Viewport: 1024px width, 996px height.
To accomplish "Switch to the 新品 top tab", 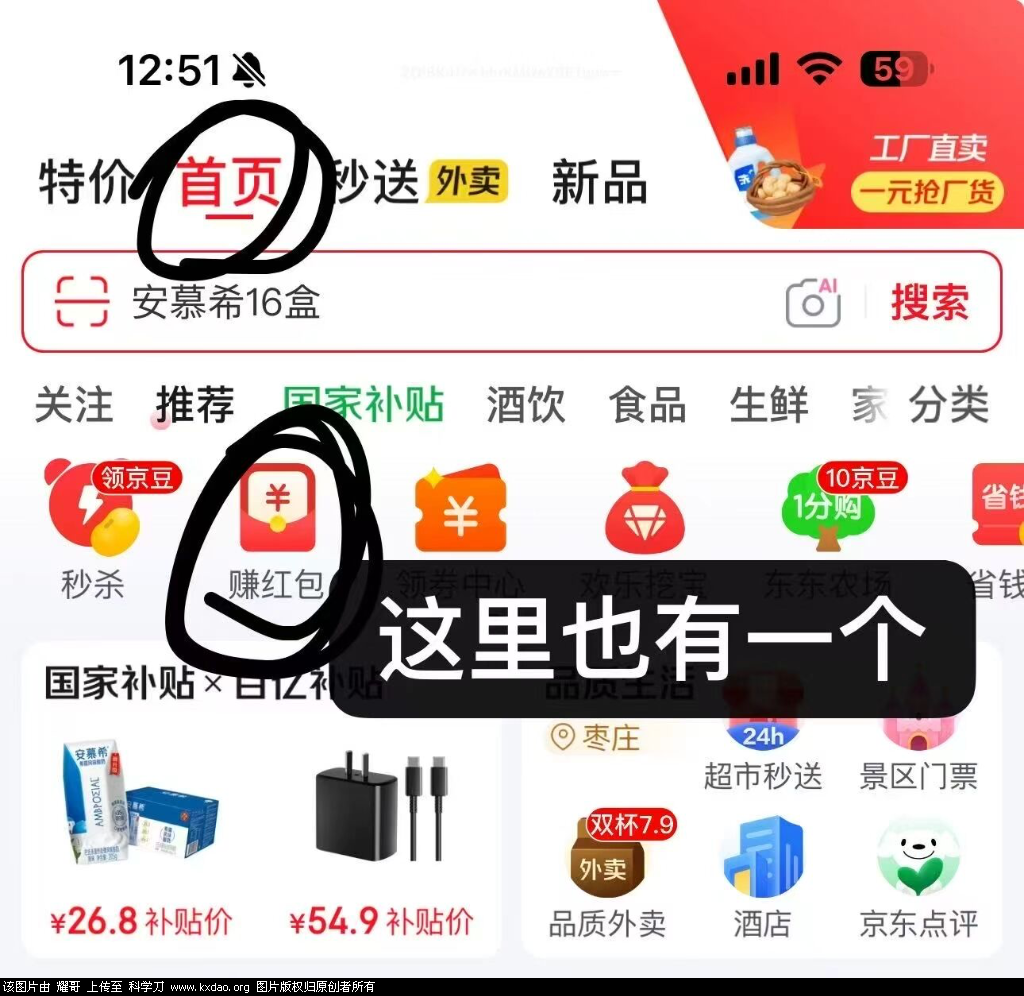I will [x=598, y=184].
